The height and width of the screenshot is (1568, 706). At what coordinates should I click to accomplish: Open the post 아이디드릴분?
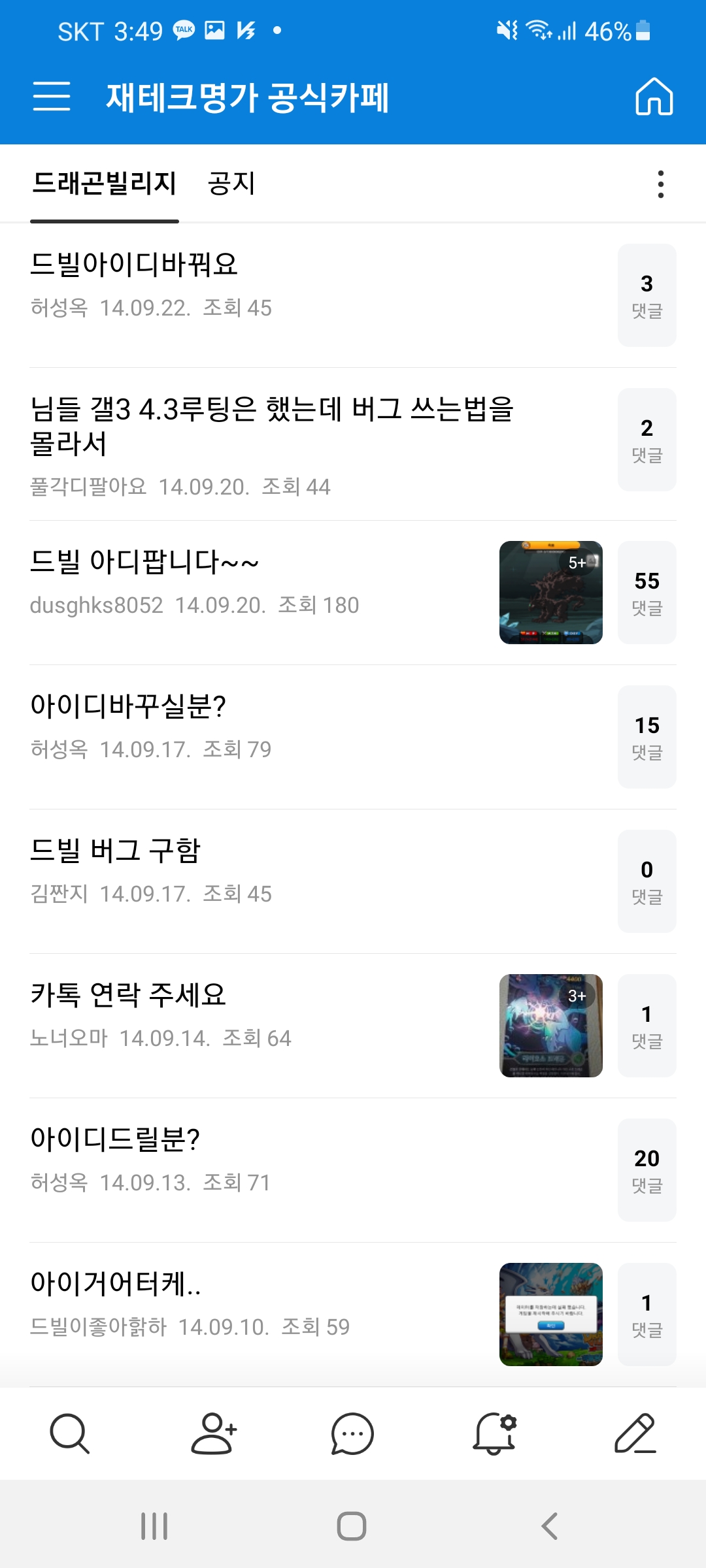point(115,1139)
